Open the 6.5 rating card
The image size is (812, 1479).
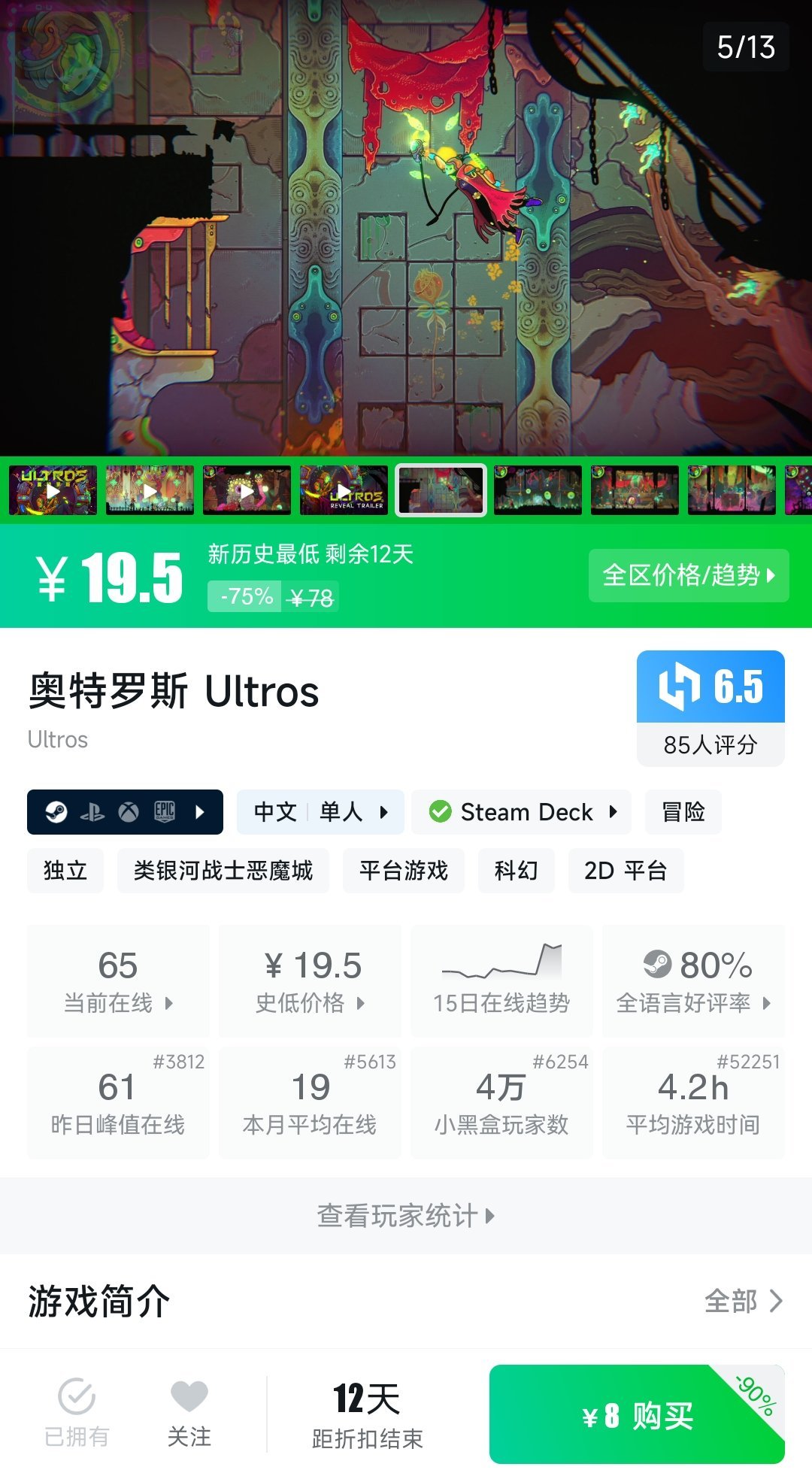pyautogui.click(x=710, y=708)
